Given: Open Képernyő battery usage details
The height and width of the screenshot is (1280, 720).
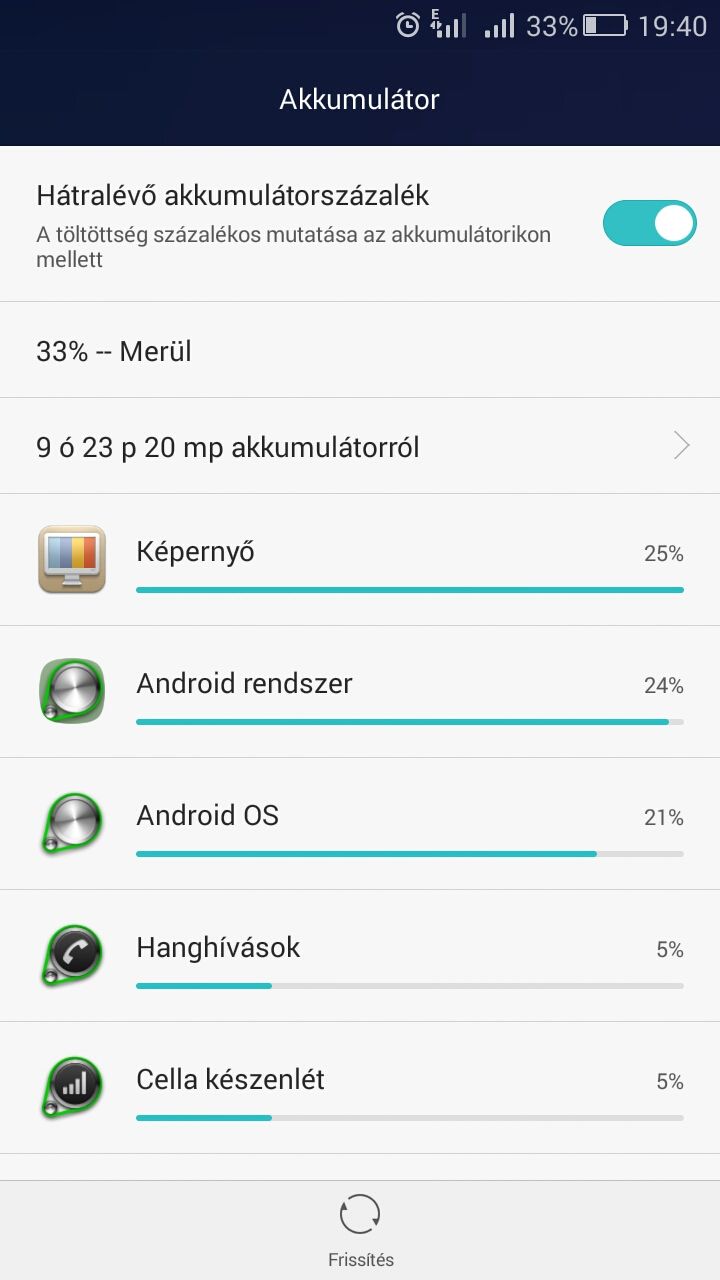Looking at the screenshot, I should [x=360, y=560].
